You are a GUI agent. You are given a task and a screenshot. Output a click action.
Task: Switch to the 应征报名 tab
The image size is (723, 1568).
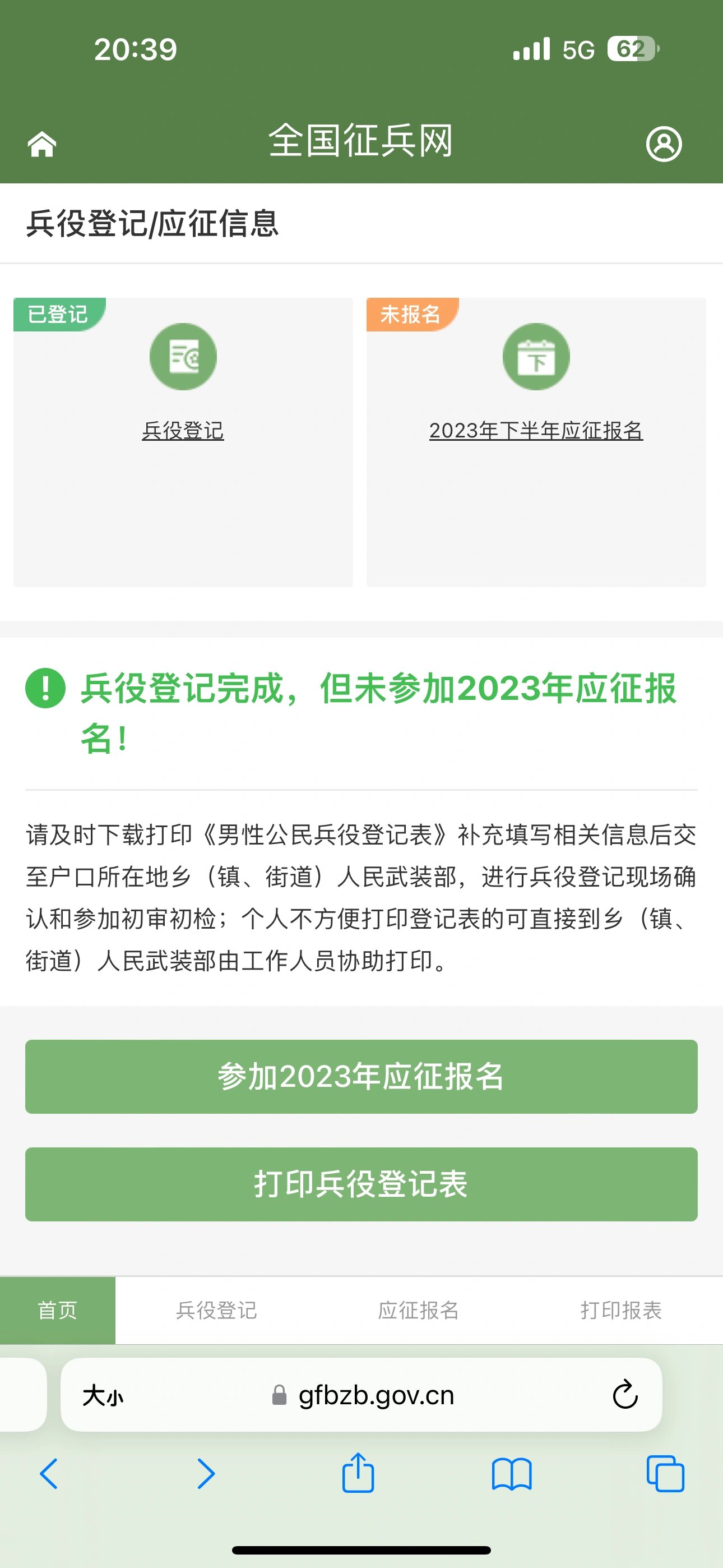coord(419,1310)
